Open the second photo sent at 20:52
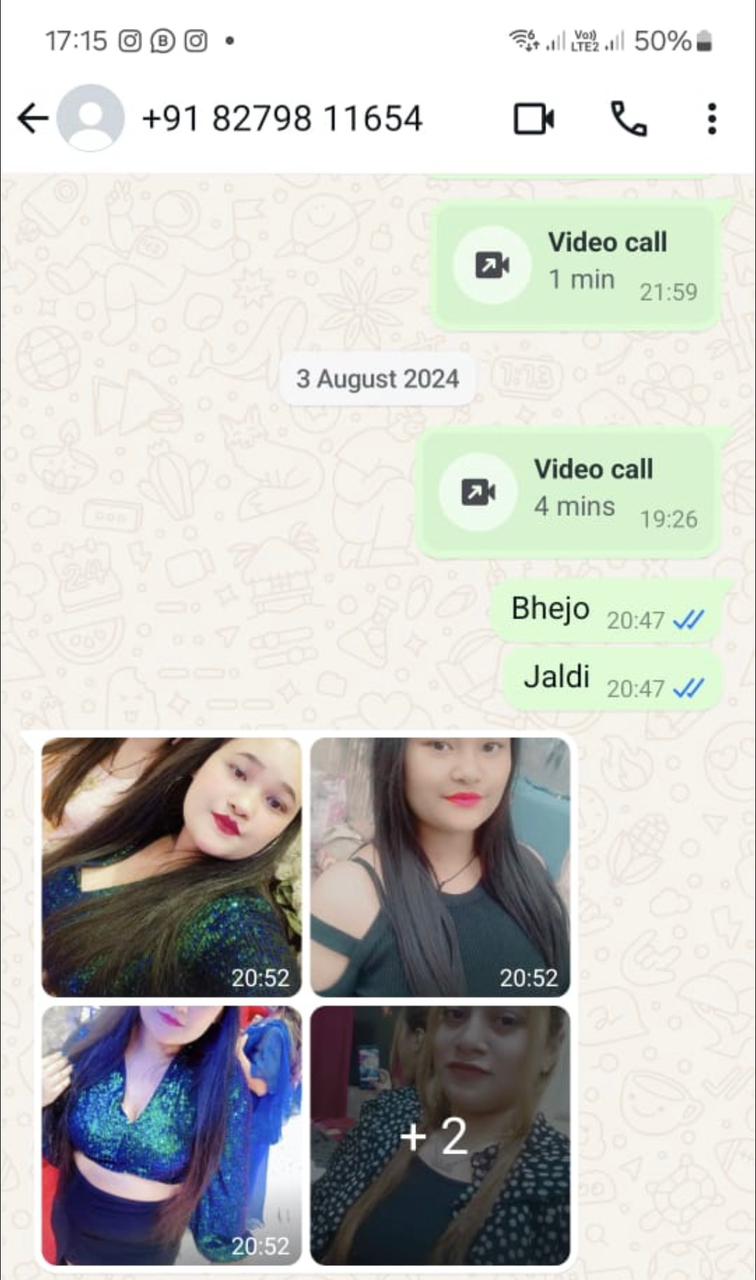756x1280 pixels. 440,867
